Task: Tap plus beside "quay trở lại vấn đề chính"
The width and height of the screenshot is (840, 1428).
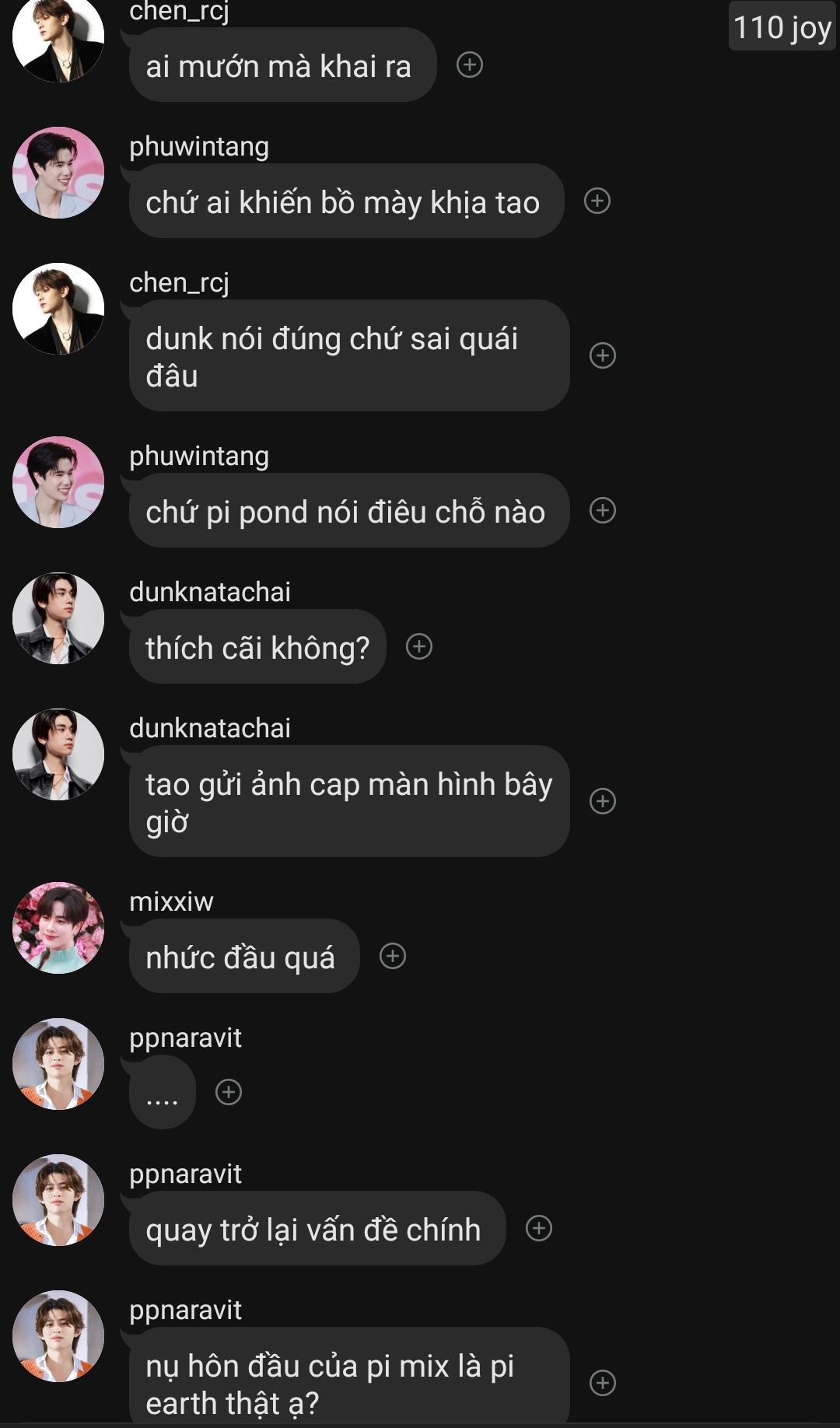Action: [539, 1228]
